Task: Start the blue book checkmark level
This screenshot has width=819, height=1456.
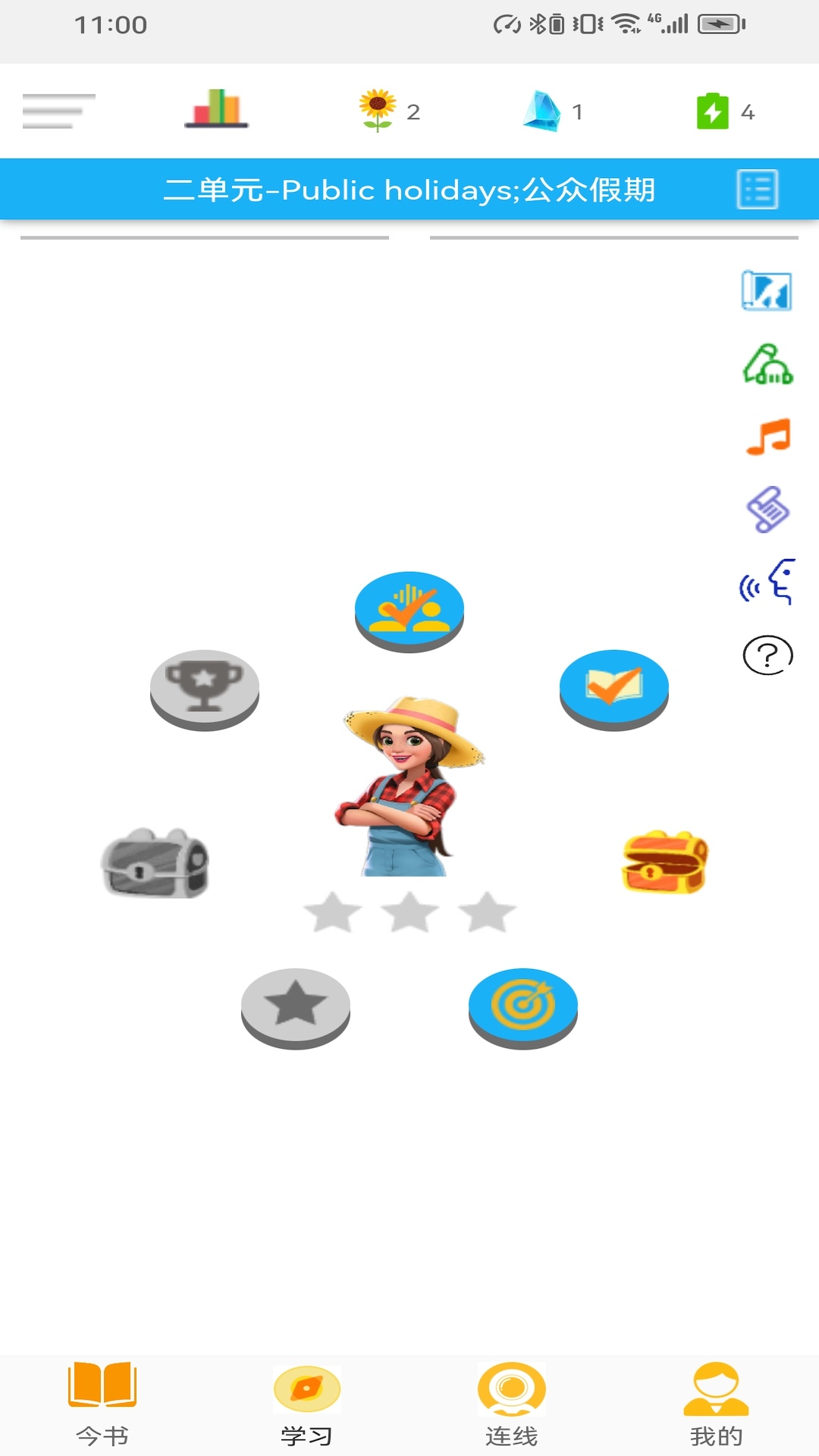Action: pyautogui.click(x=614, y=690)
